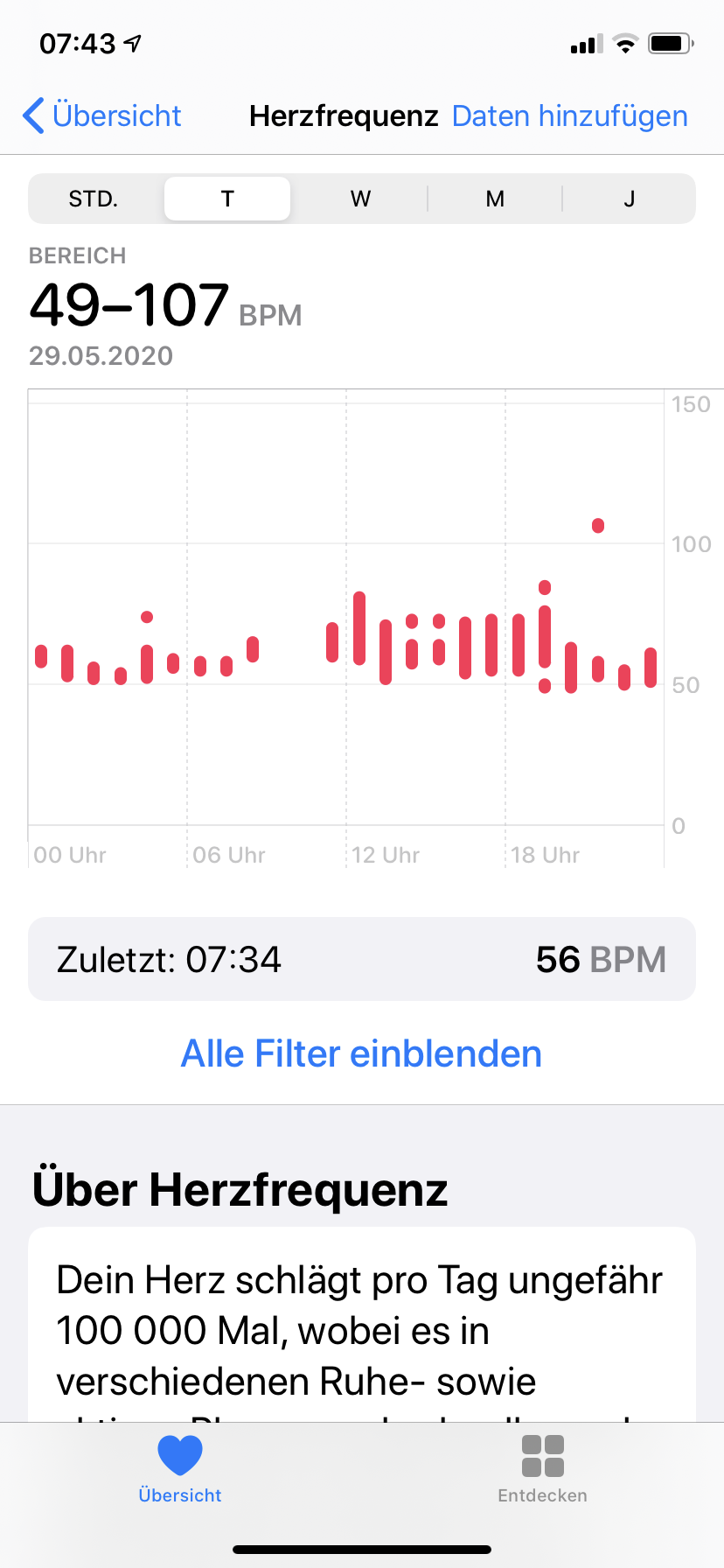The image size is (724, 1568).
Task: Go back to Übersicht
Action: [x=102, y=115]
